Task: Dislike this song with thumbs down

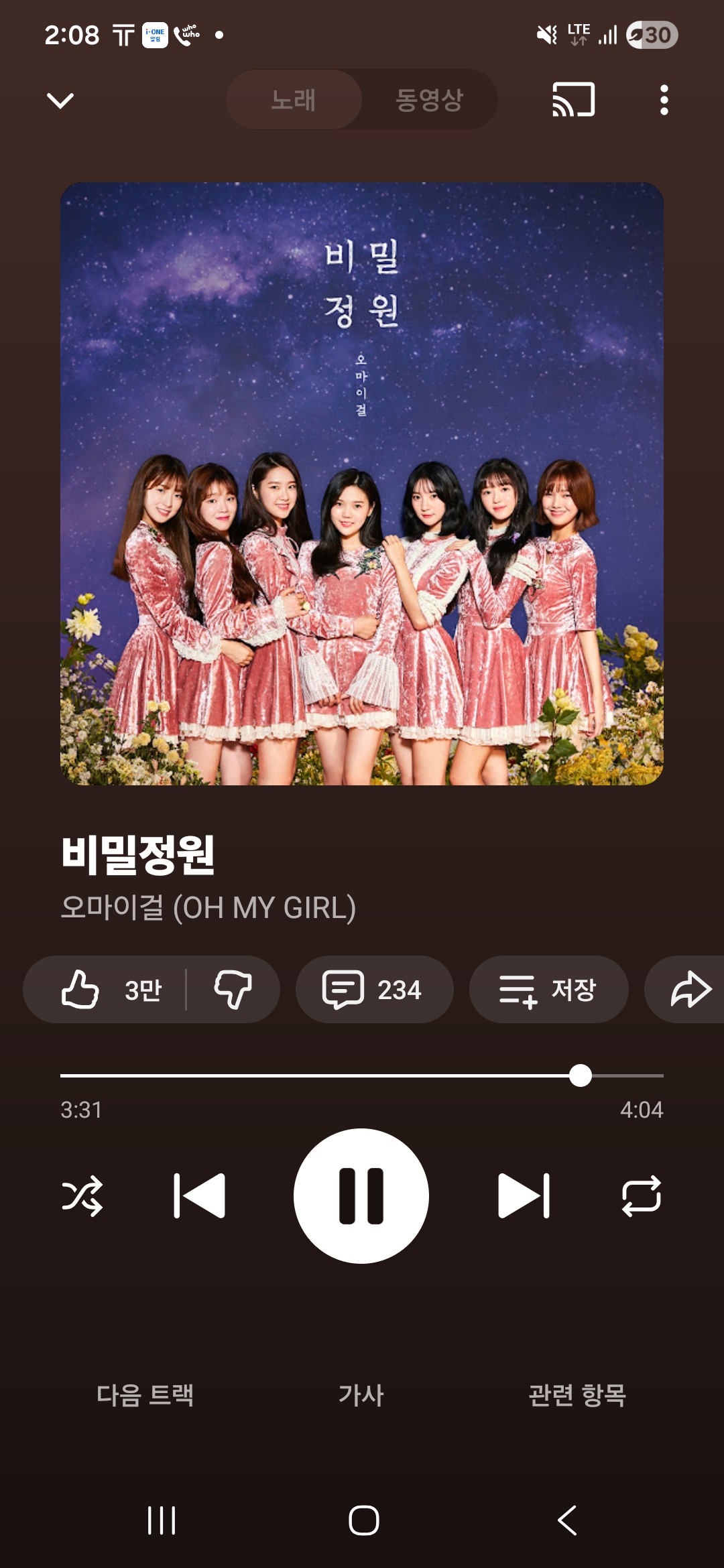Action: pos(233,989)
